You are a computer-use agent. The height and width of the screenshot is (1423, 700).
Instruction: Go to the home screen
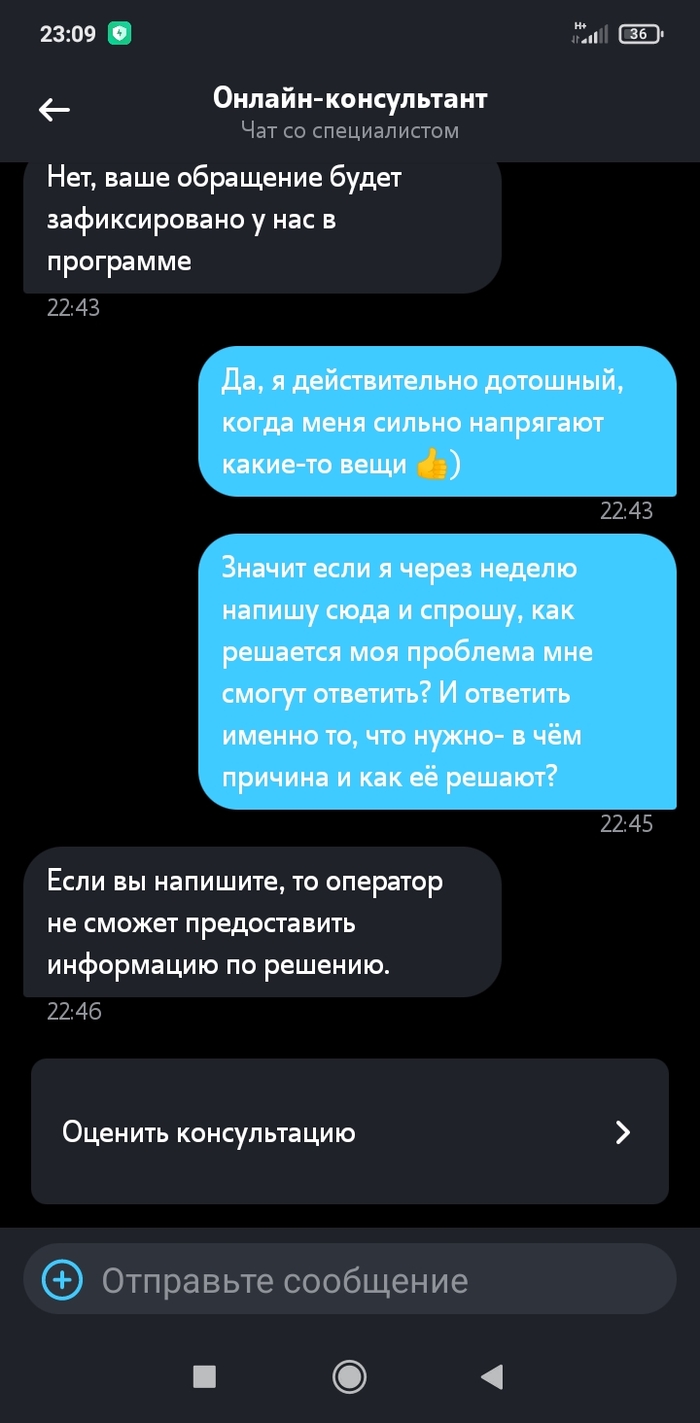349,1377
